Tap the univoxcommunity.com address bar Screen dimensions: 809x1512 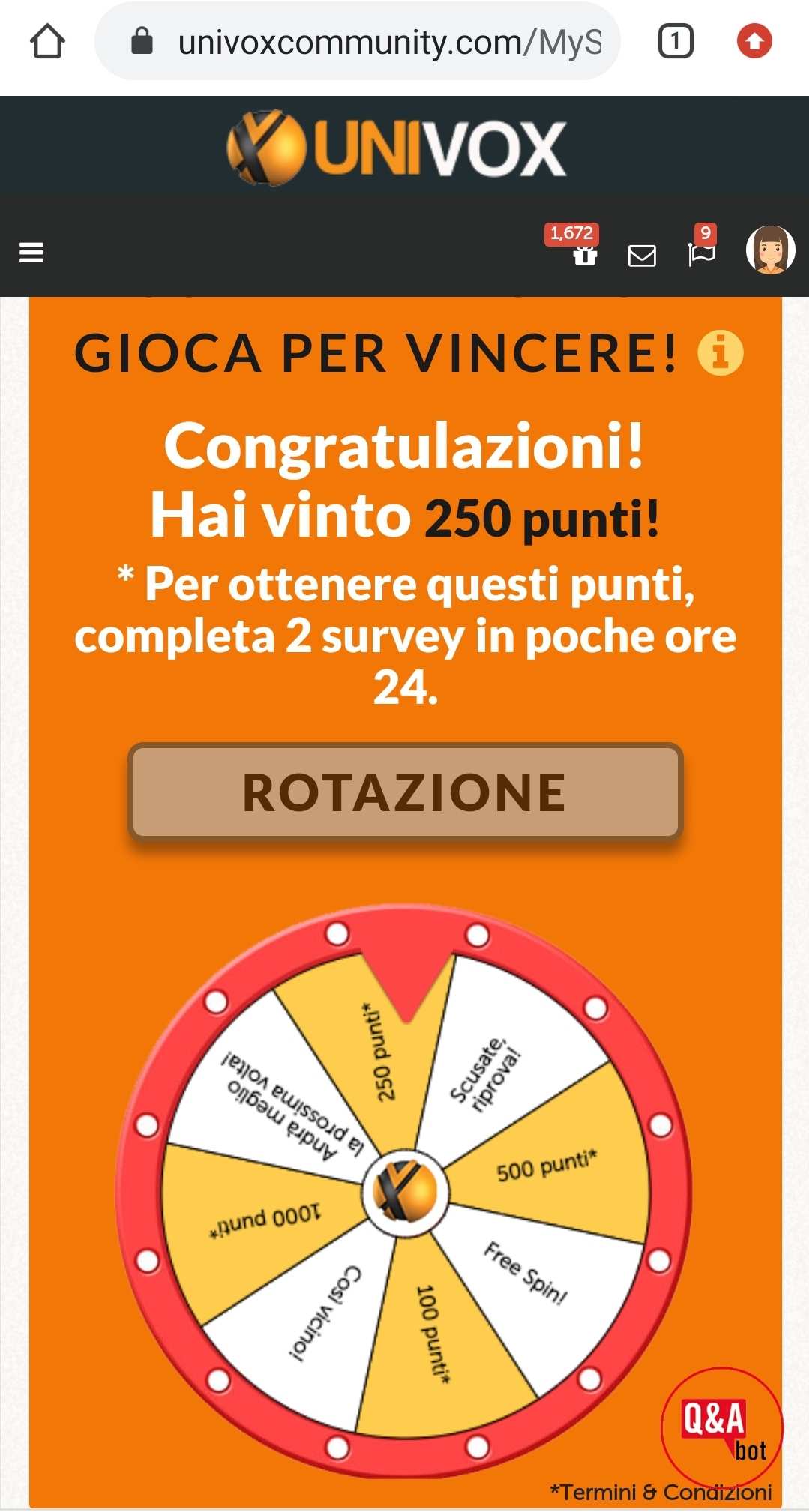click(375, 42)
